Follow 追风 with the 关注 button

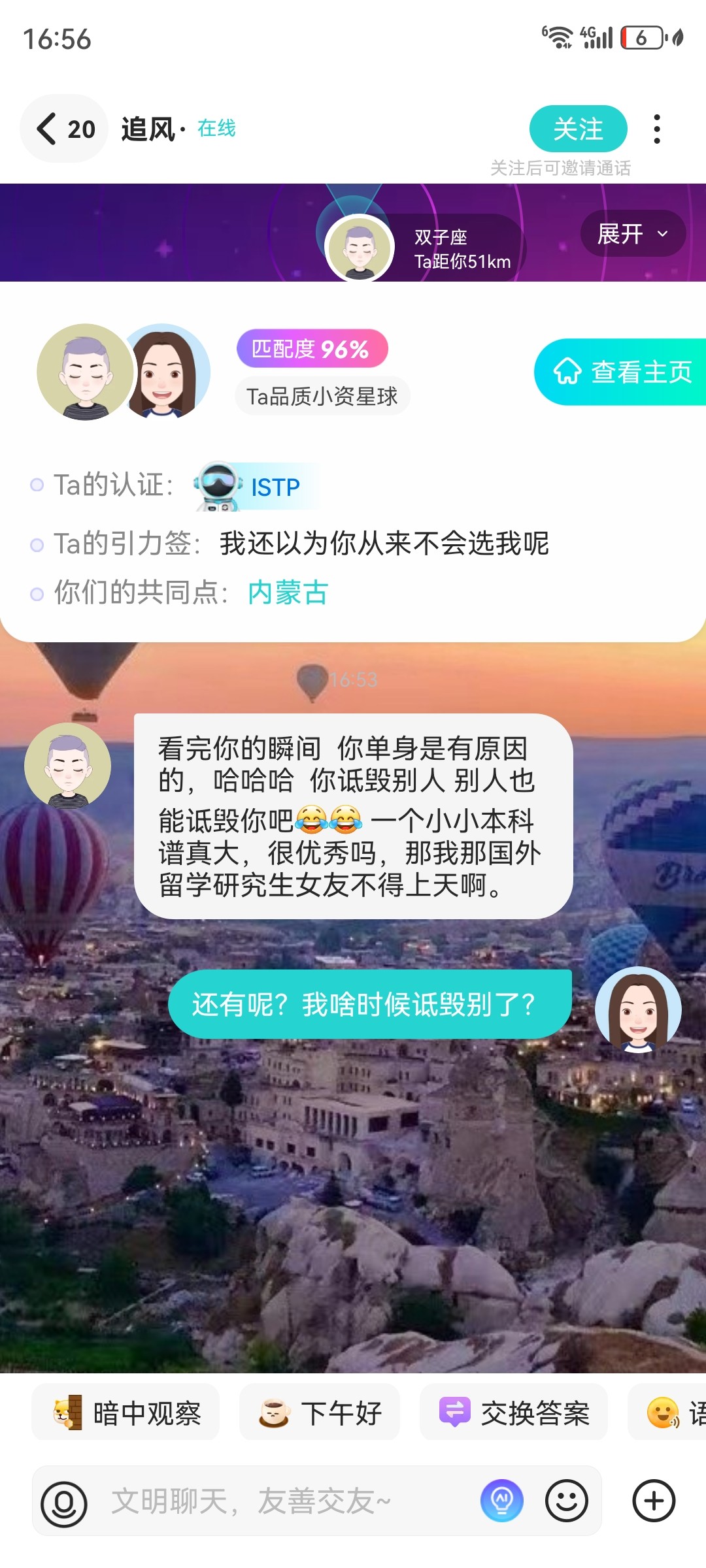click(578, 129)
